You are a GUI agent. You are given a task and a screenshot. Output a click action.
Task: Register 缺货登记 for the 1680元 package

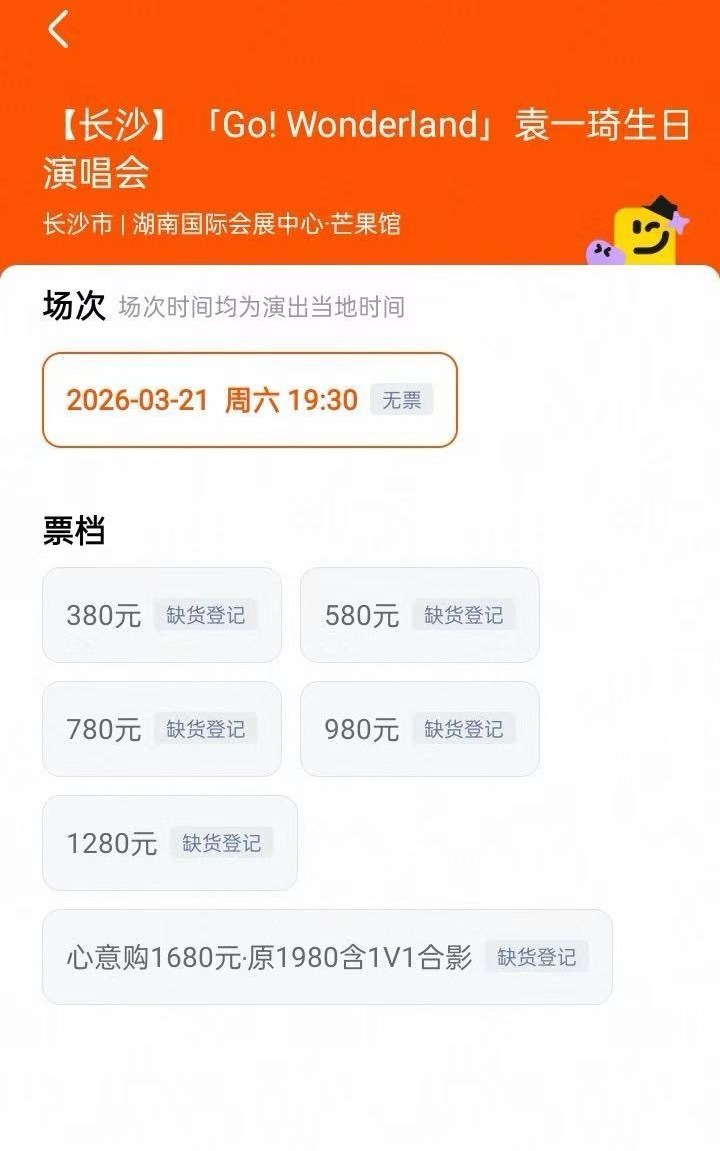(536, 957)
